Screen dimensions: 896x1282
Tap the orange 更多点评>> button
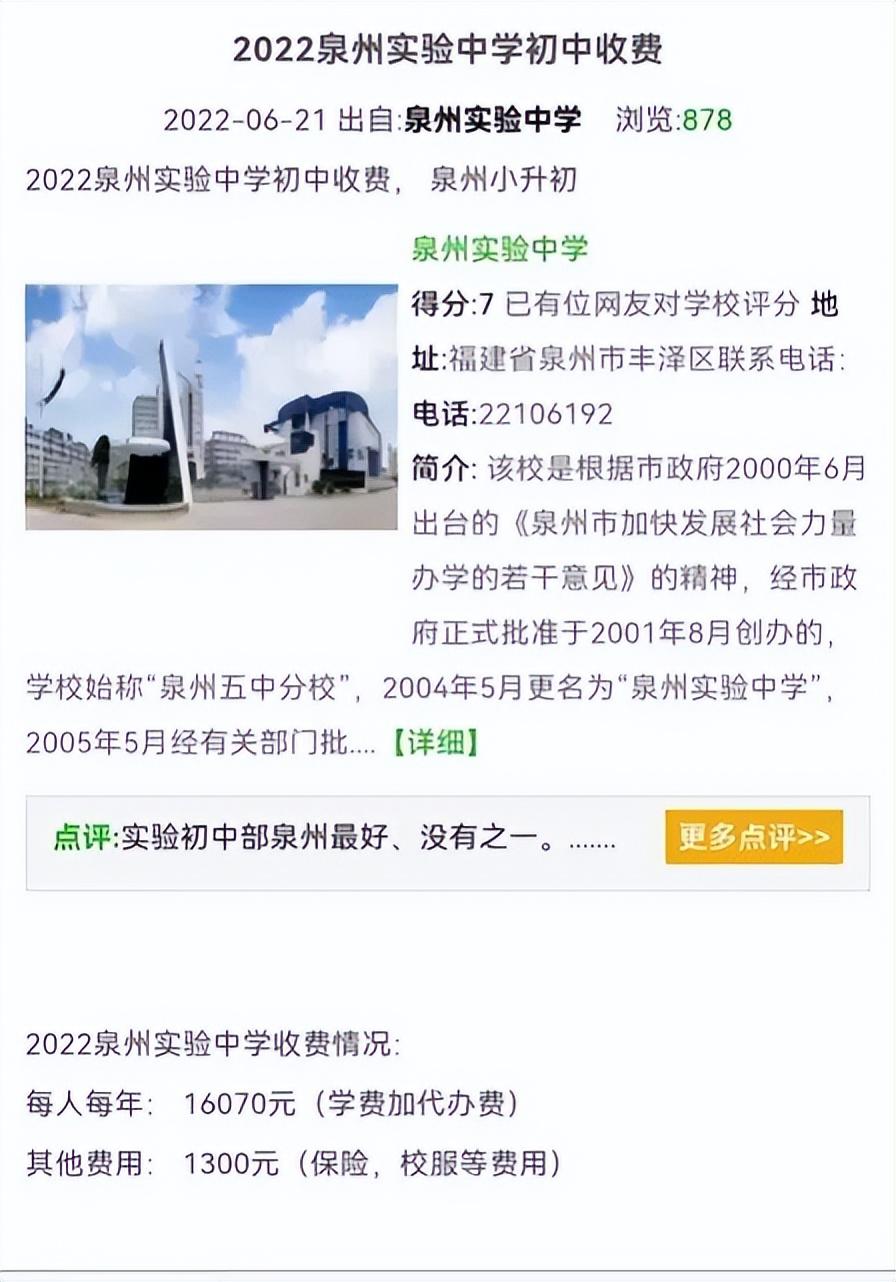(x=754, y=837)
